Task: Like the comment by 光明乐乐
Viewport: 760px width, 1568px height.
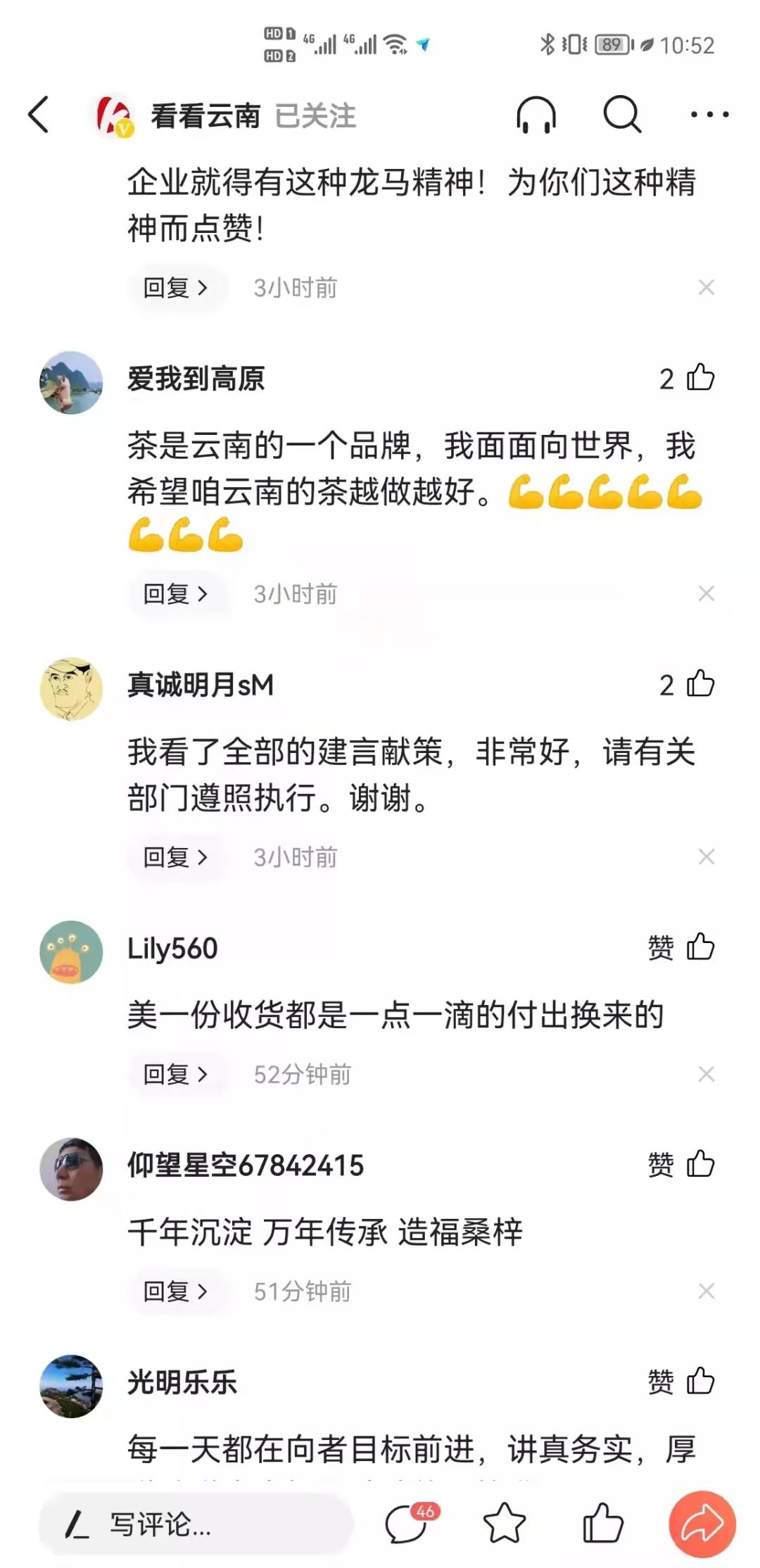Action: [700, 1382]
